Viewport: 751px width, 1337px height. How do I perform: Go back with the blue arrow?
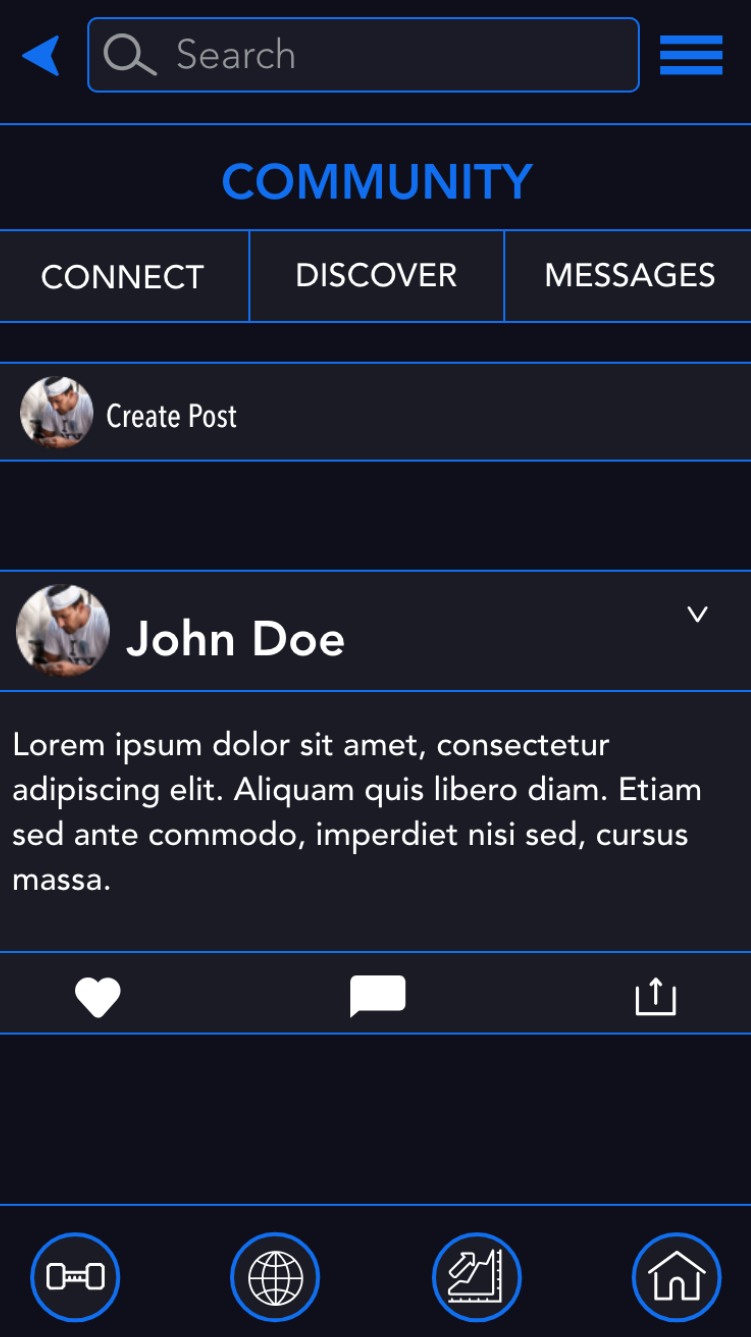[42, 55]
